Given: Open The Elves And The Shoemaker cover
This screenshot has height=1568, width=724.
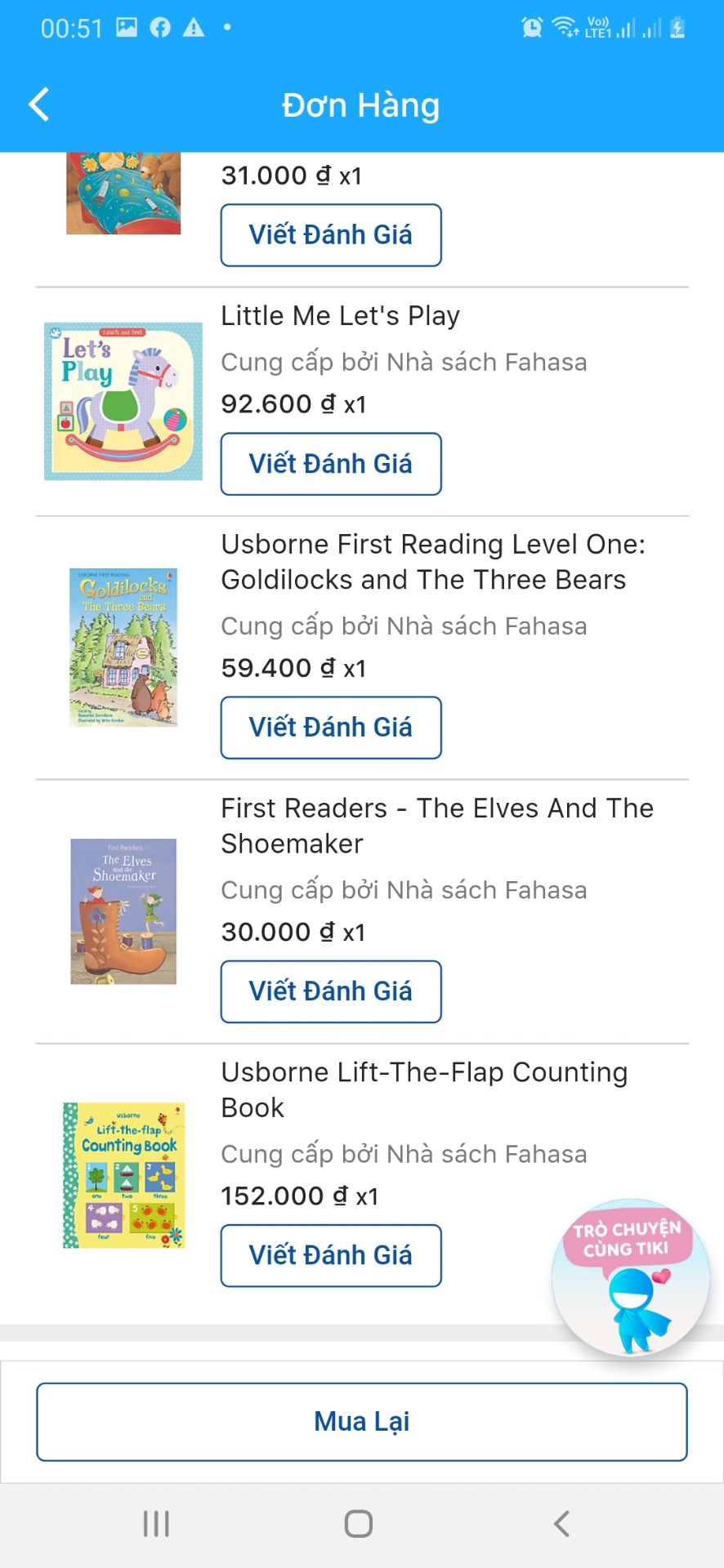Looking at the screenshot, I should pos(123,911).
